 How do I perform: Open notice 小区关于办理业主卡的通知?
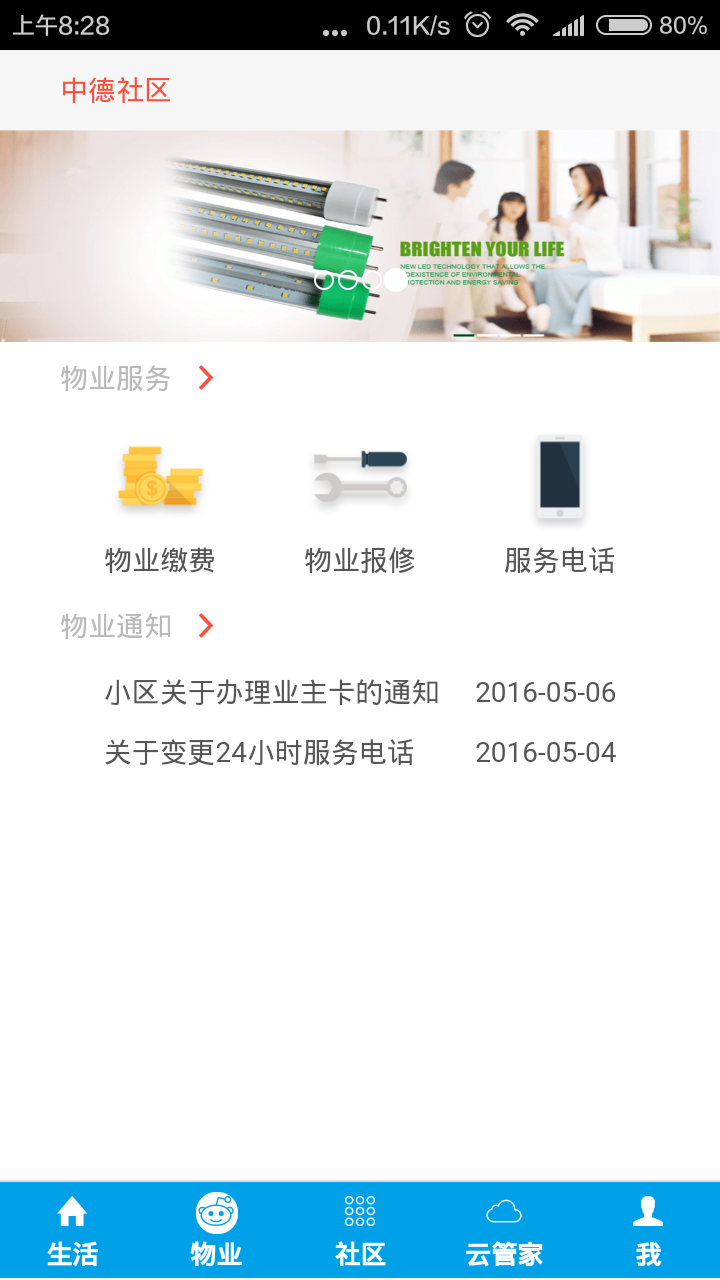coord(272,692)
